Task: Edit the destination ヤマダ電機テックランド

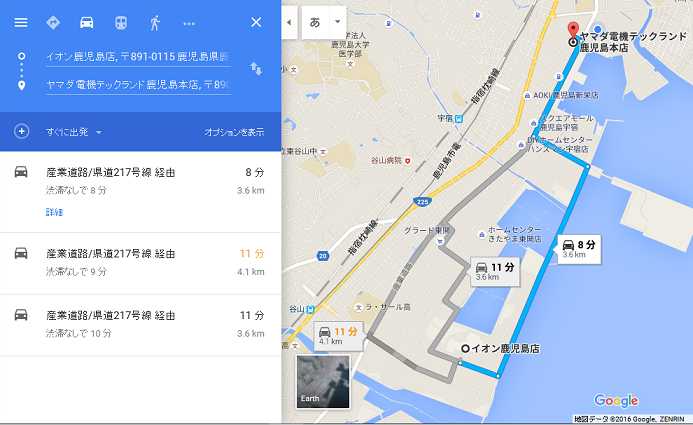Action: pos(137,85)
